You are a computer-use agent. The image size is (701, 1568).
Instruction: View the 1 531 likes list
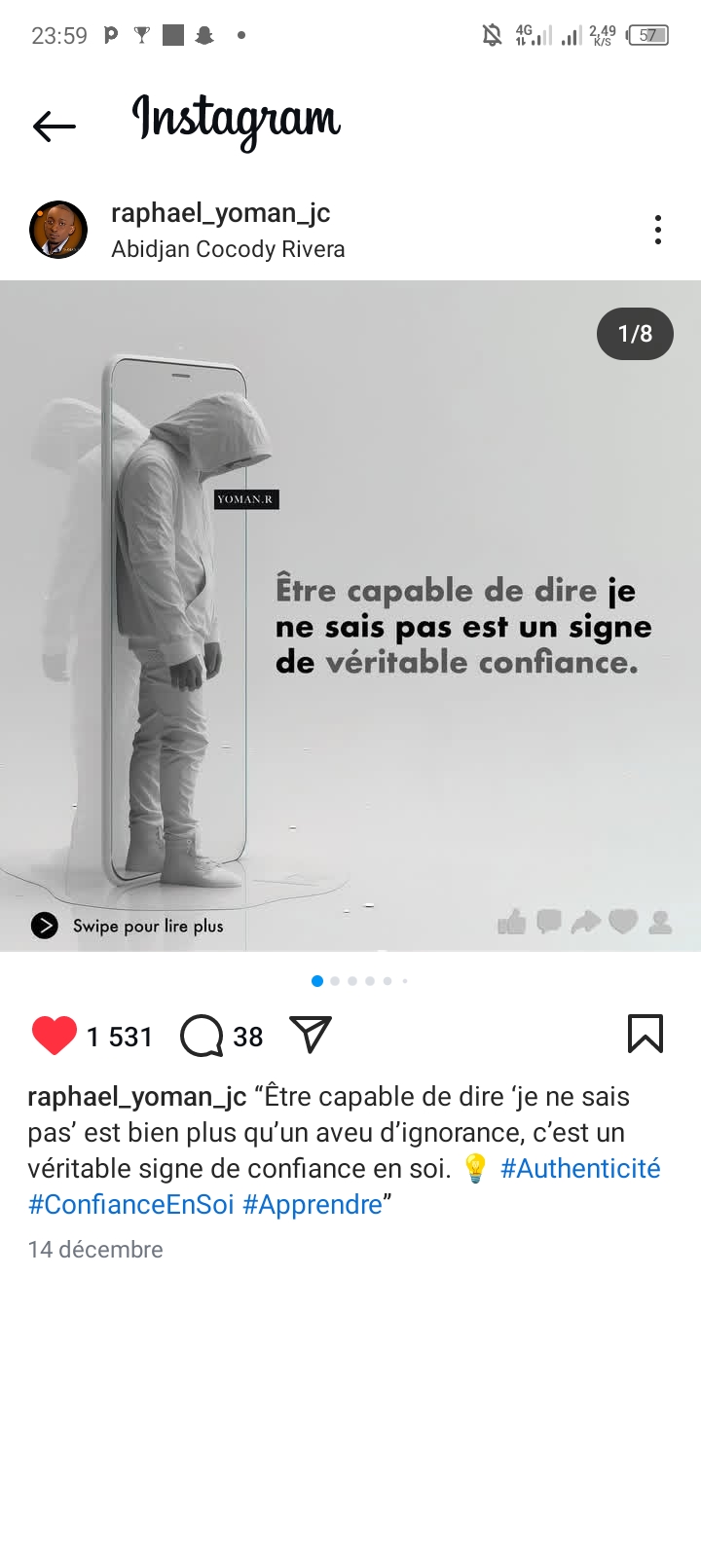tap(119, 1037)
